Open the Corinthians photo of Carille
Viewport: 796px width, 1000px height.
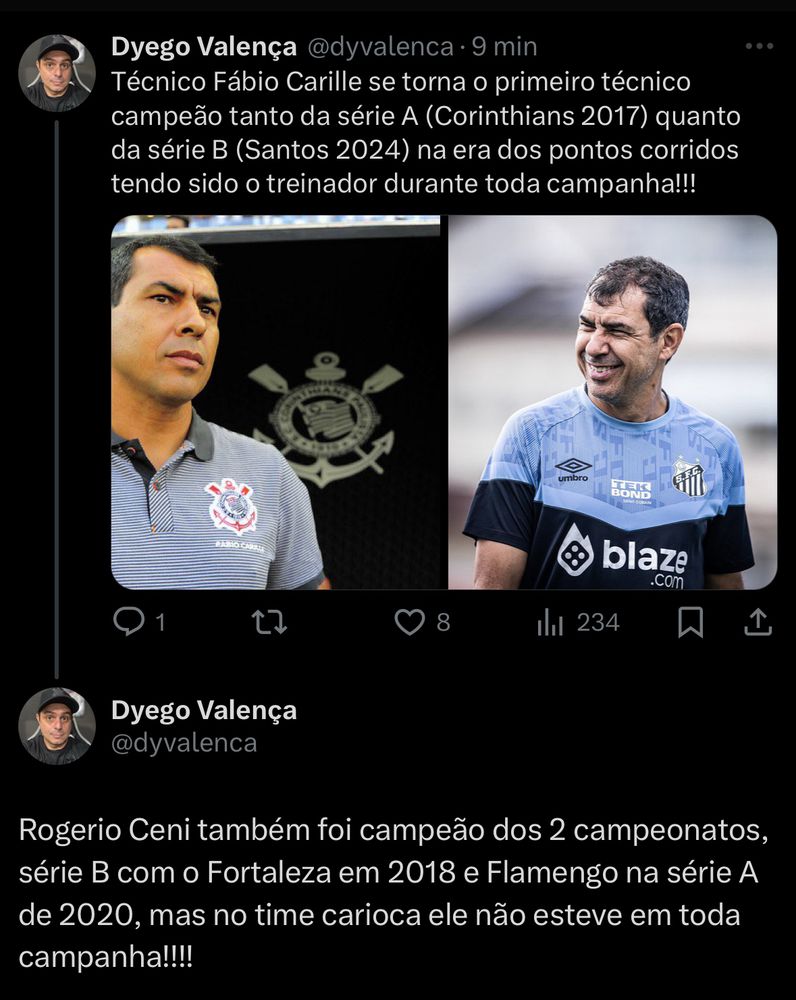tap(276, 402)
